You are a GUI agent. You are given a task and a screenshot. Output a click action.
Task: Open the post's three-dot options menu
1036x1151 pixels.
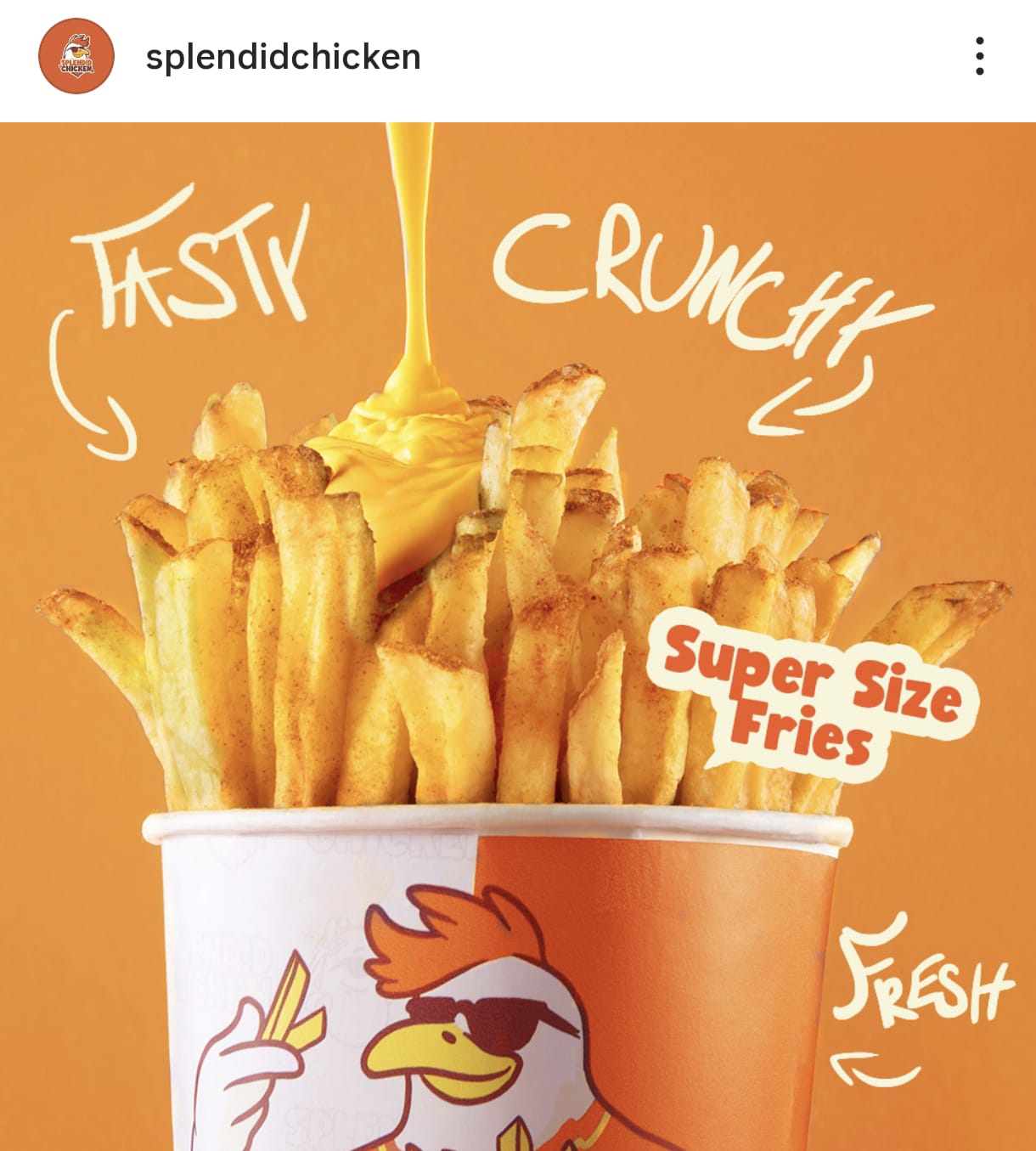pos(979,56)
